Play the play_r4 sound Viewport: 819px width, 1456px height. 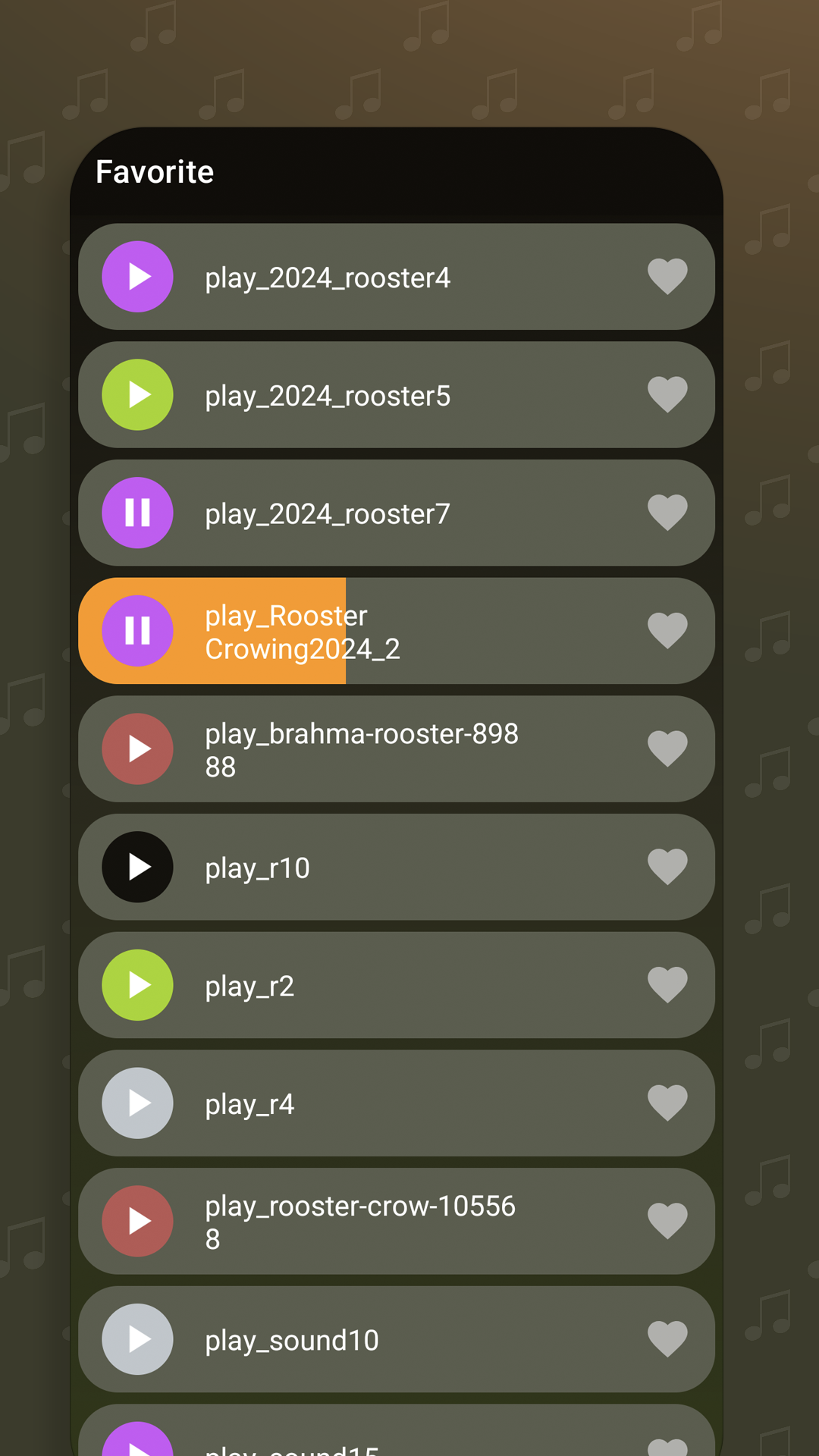tap(137, 1103)
